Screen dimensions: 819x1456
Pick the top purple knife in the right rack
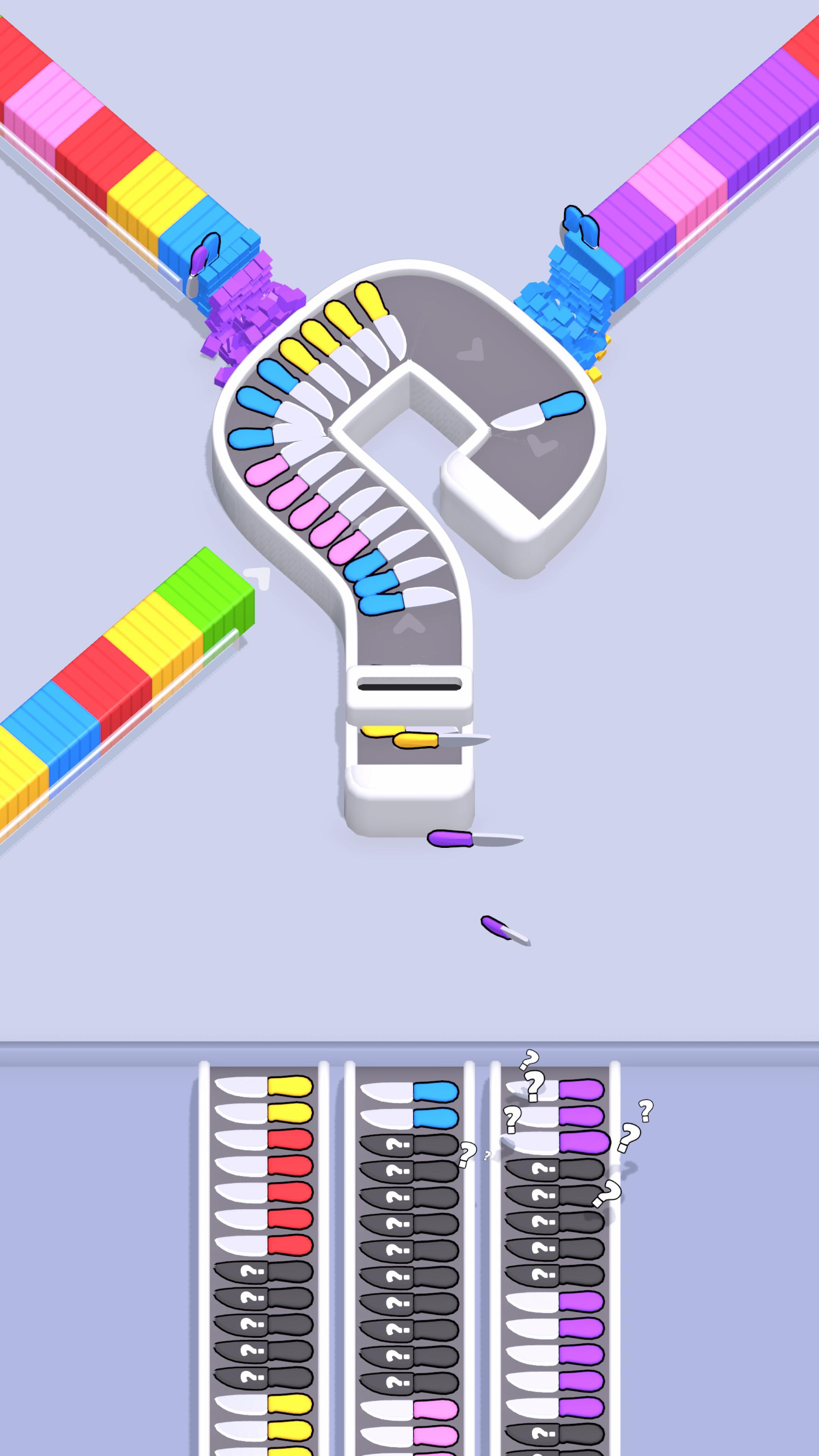click(x=555, y=1089)
